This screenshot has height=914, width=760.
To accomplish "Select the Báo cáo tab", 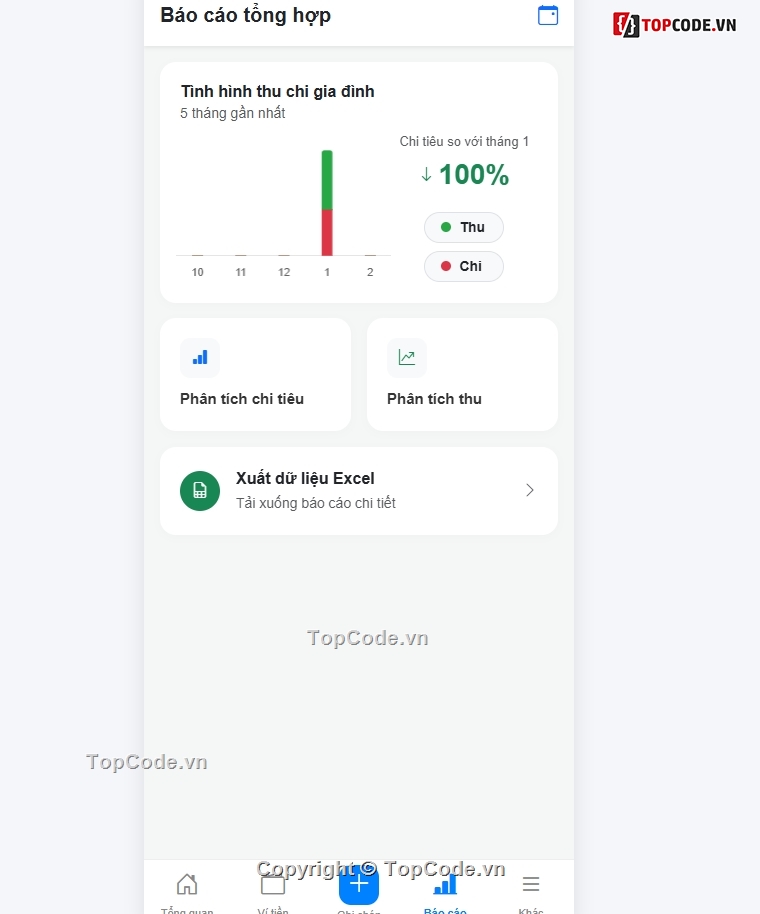I will click(445, 889).
